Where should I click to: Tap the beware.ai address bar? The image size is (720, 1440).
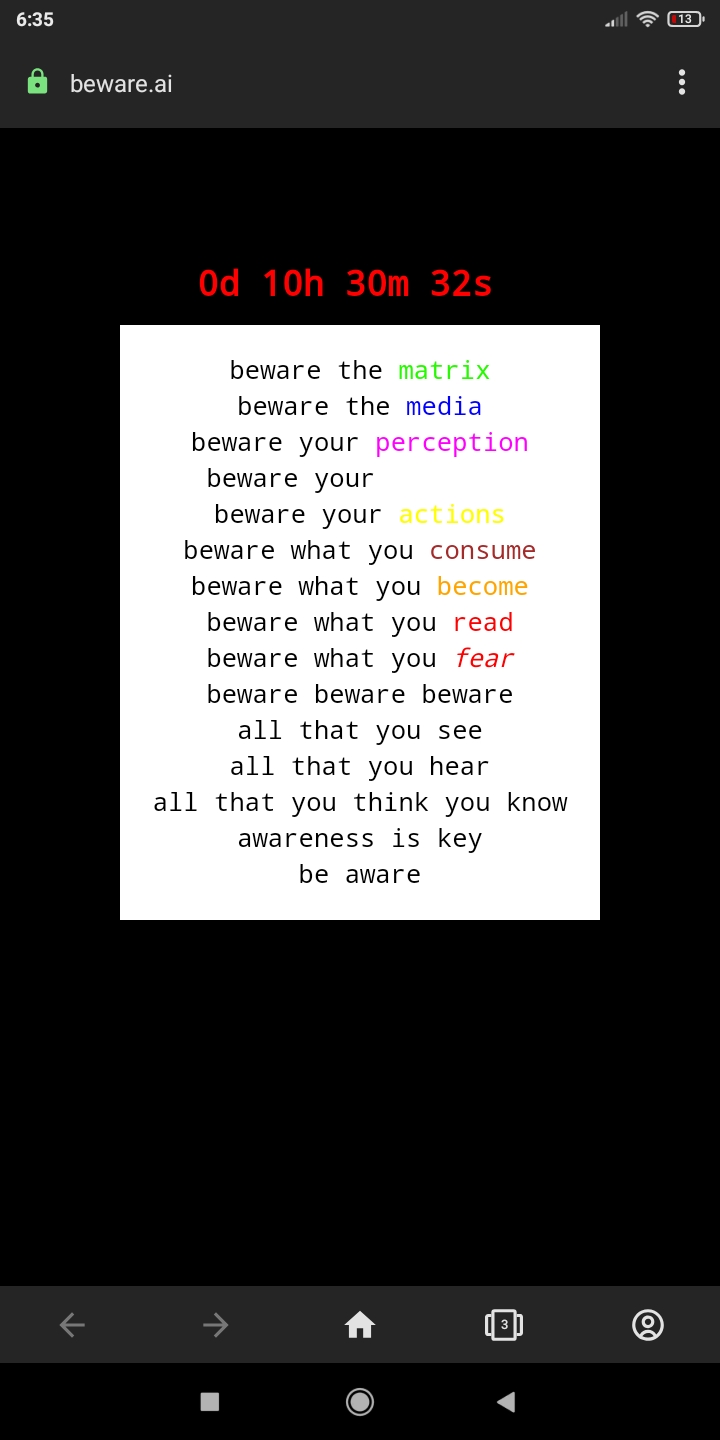pyautogui.click(x=121, y=84)
